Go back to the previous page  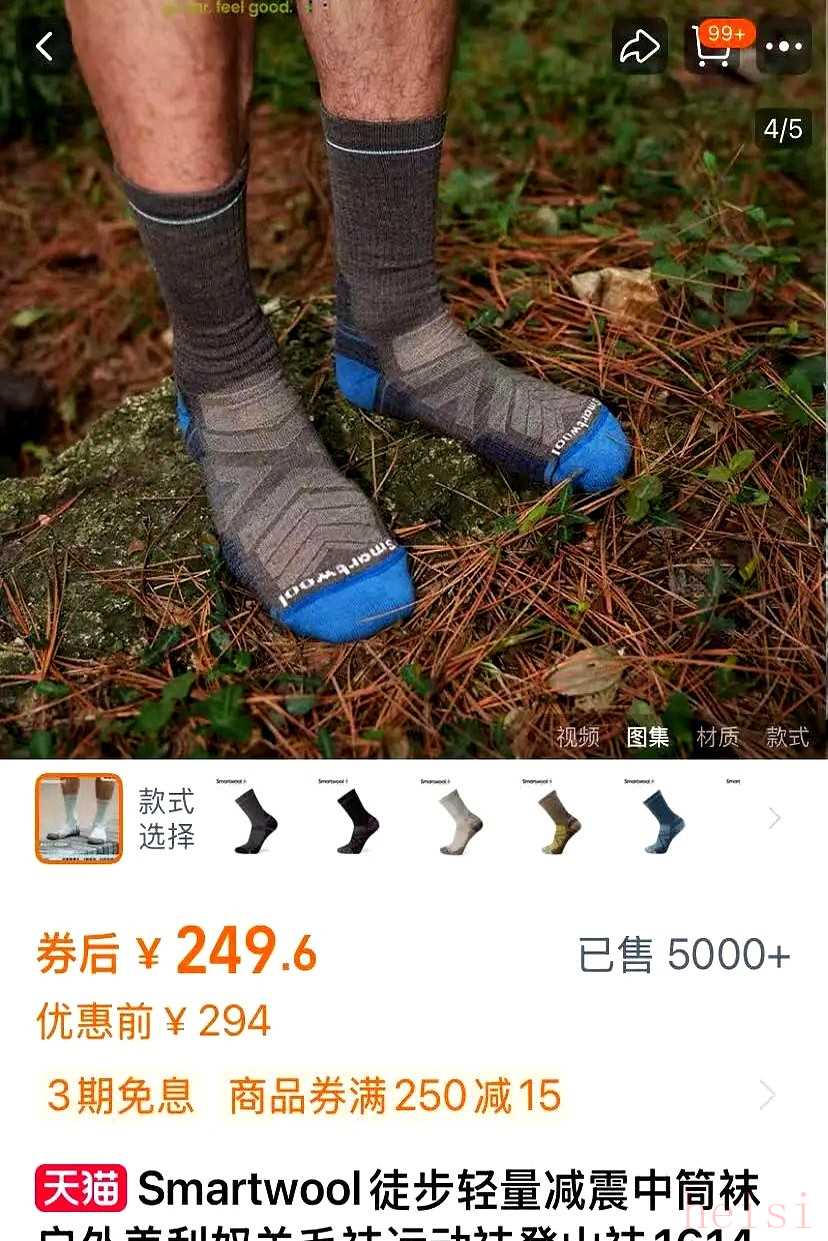45,47
